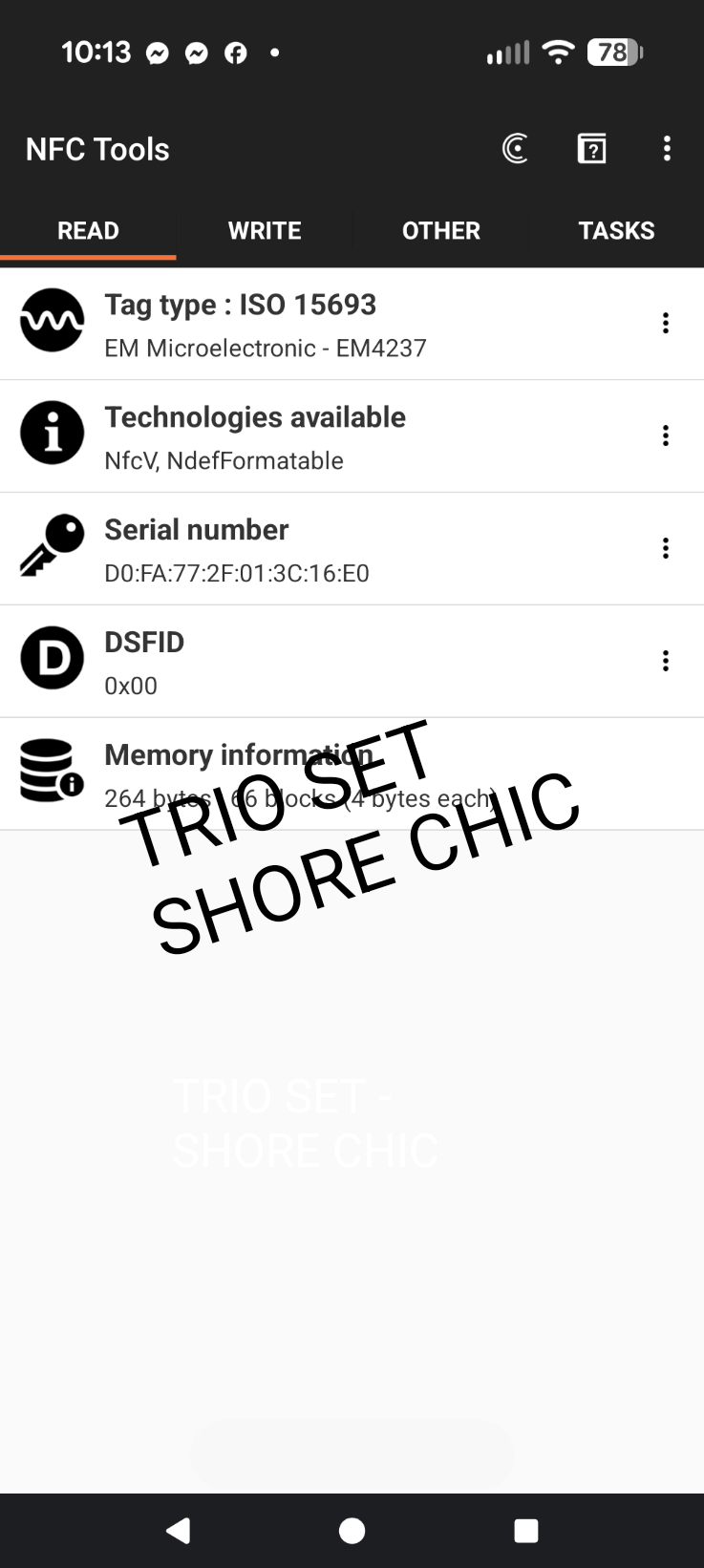Switch to the TASKS tab
This screenshot has width=704, height=1568.
(616, 230)
